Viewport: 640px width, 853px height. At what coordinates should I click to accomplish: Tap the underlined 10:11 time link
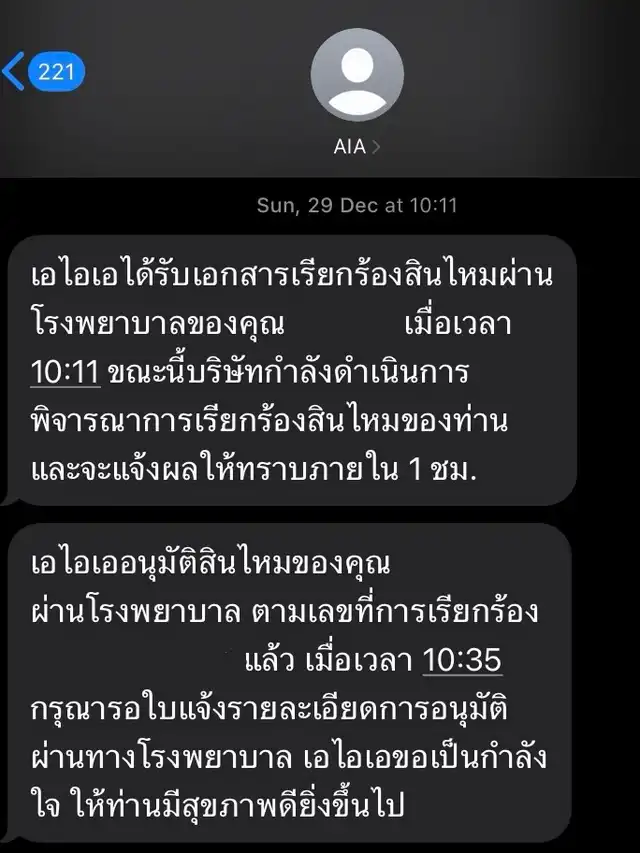[x=65, y=373]
